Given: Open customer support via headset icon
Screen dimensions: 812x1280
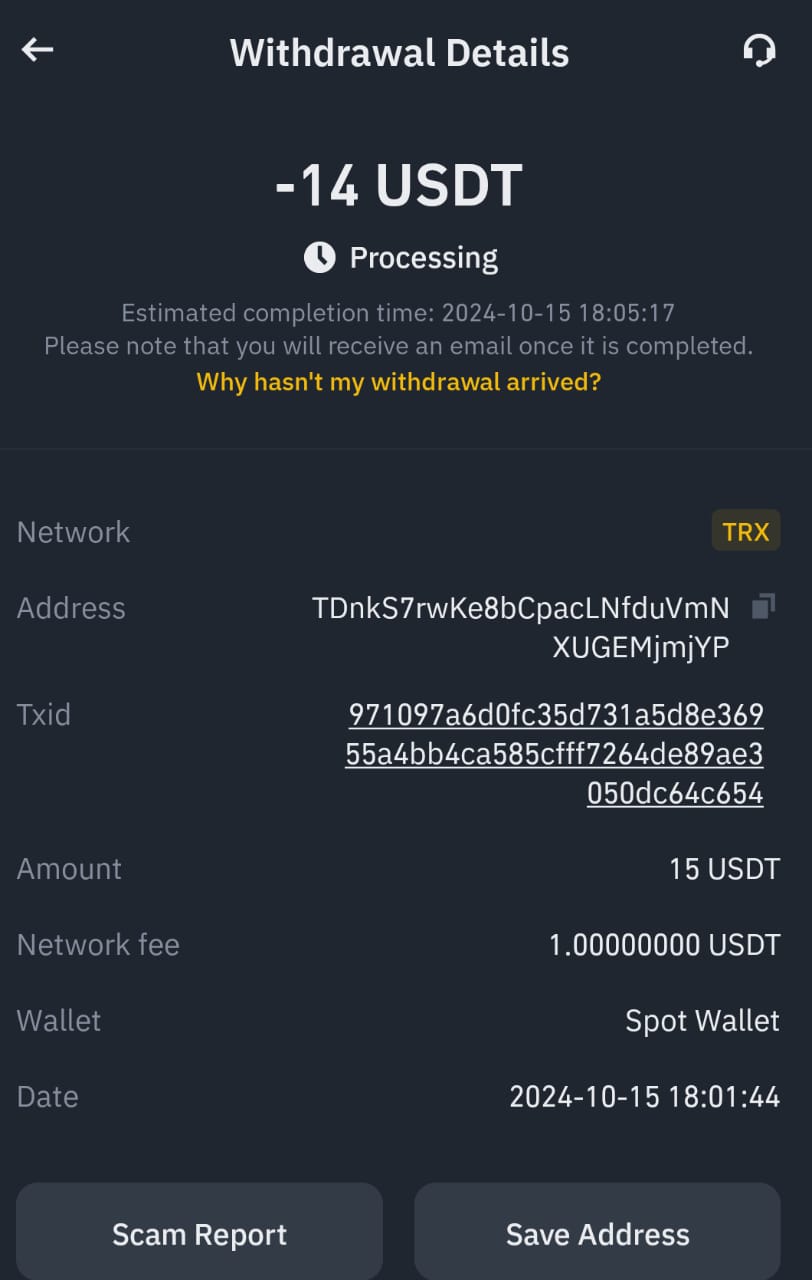Looking at the screenshot, I should pyautogui.click(x=760, y=50).
